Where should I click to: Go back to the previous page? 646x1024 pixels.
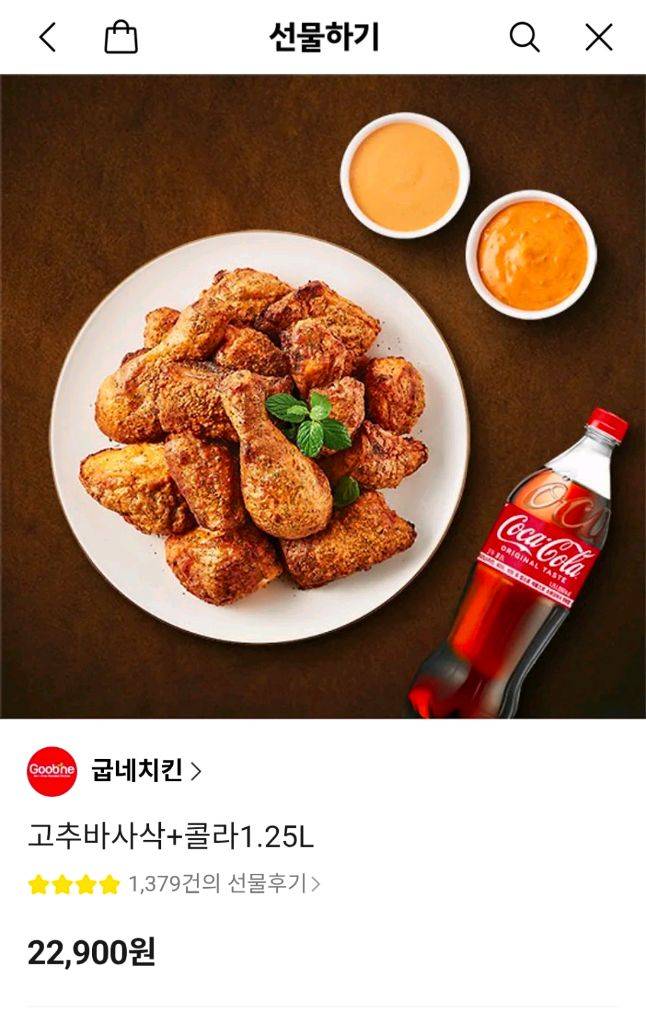(47, 38)
